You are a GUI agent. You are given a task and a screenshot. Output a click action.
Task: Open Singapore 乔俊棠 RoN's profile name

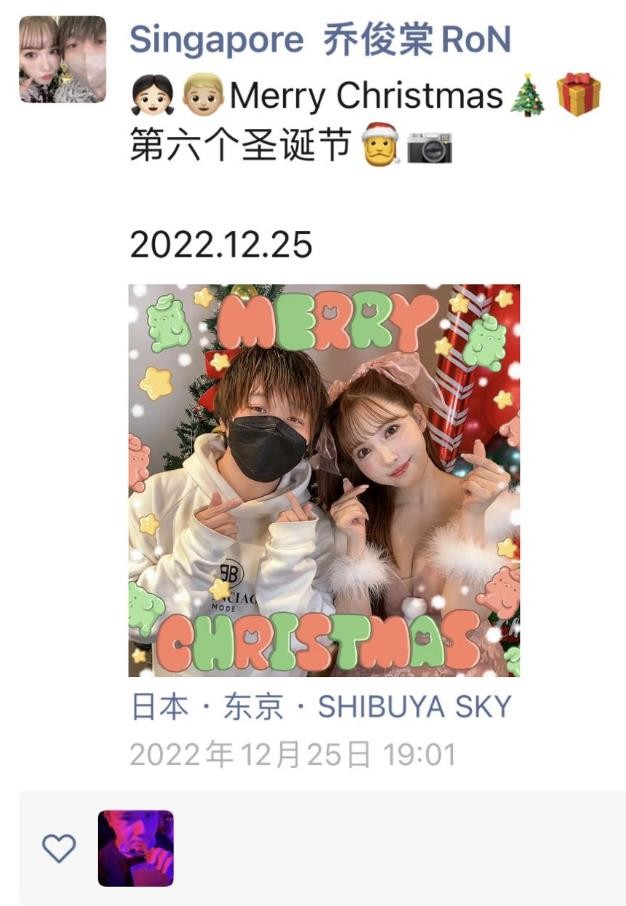point(320,40)
